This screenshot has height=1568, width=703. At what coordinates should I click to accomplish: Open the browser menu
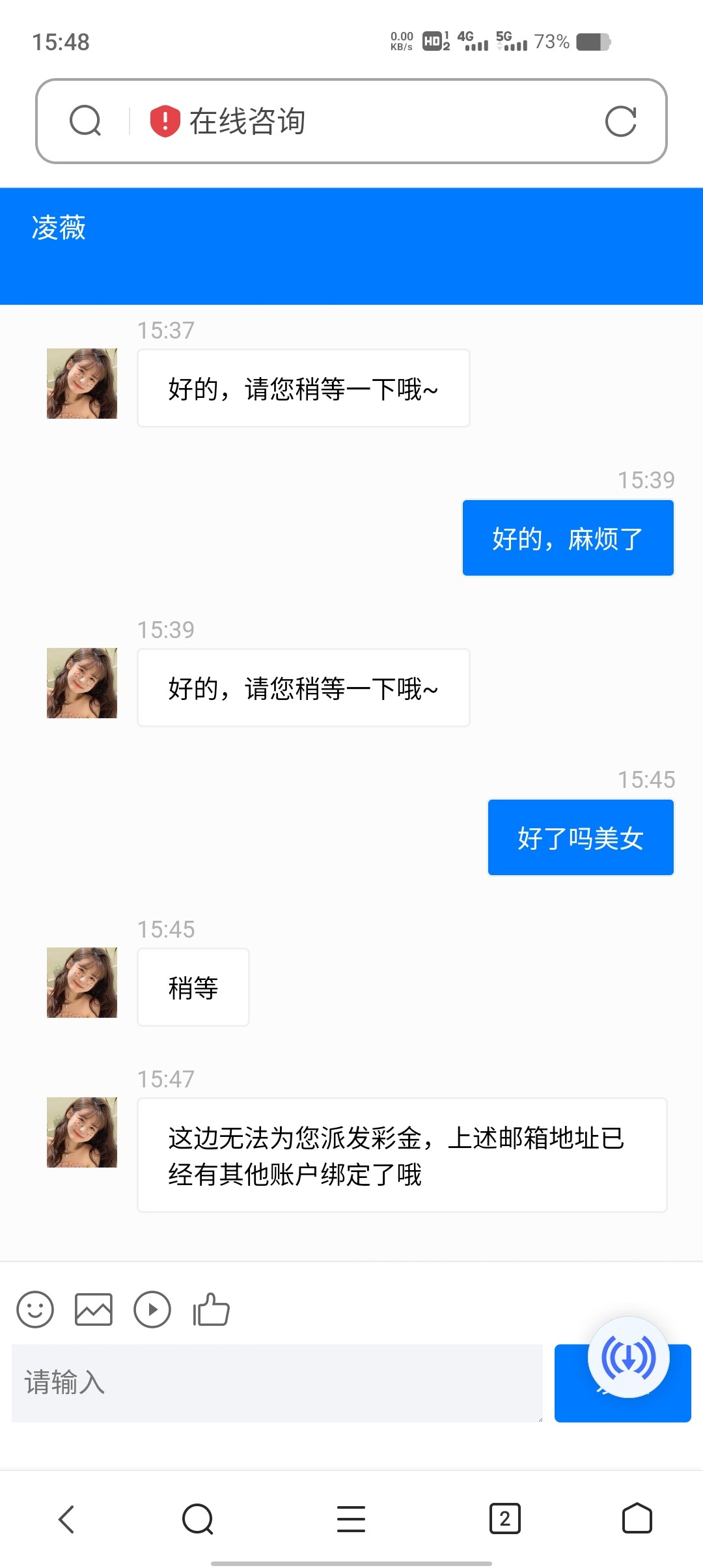click(351, 1519)
